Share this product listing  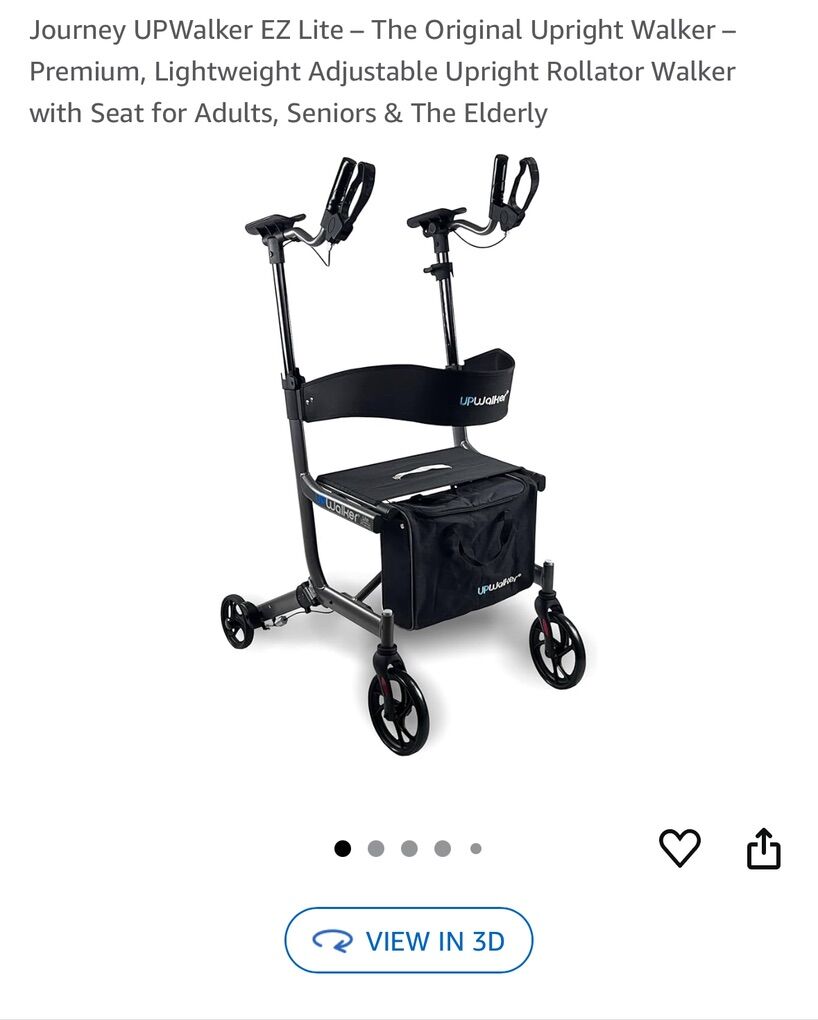(763, 848)
